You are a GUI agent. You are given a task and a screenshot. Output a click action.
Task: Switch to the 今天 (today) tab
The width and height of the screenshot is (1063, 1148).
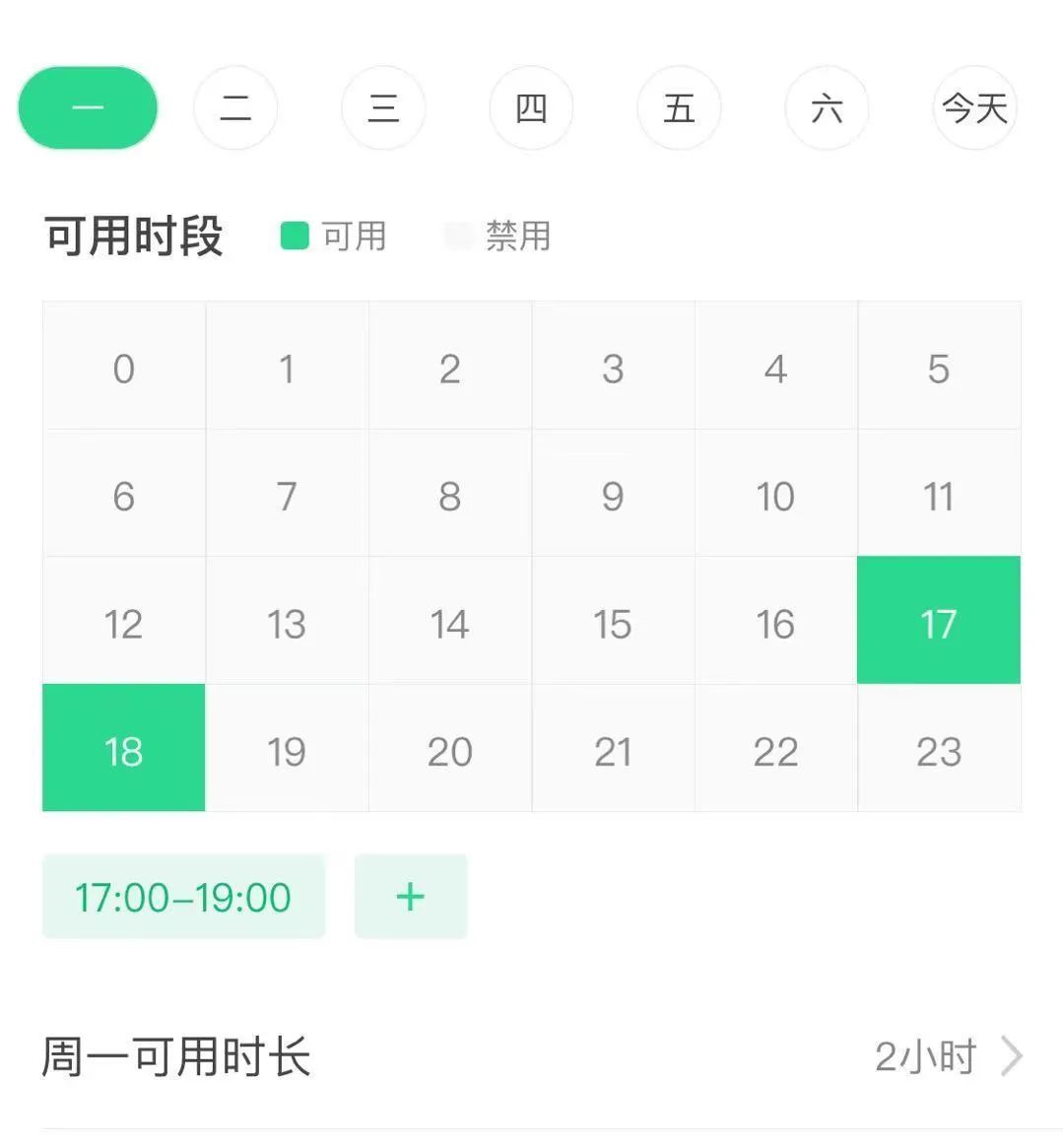(x=974, y=107)
